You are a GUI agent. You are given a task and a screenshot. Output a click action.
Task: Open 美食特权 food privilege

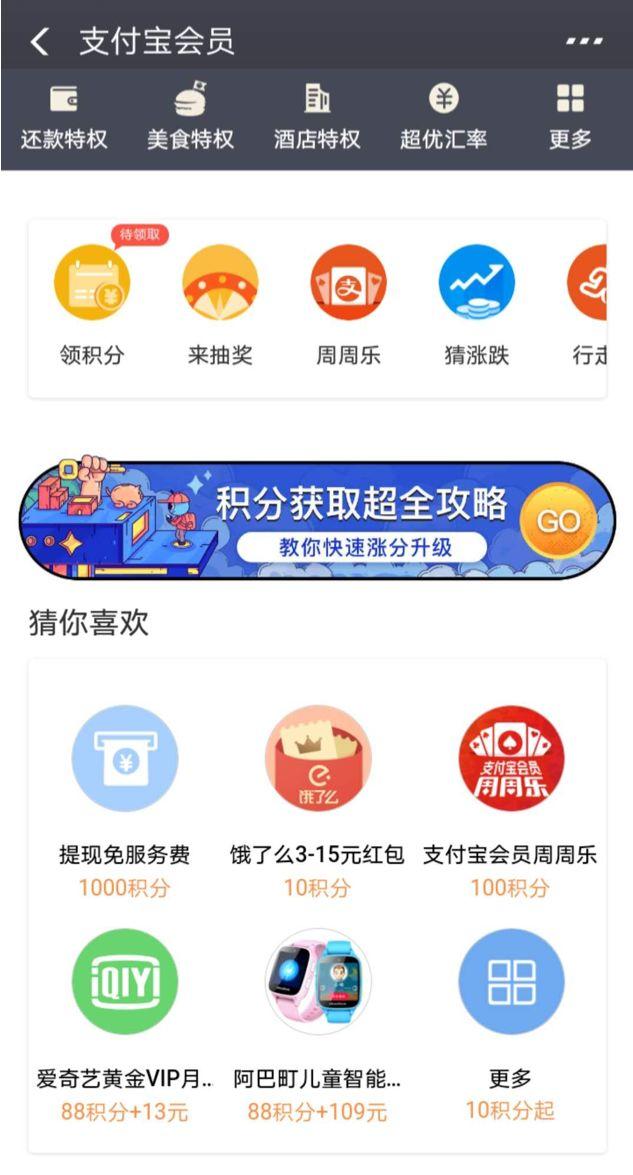190,118
